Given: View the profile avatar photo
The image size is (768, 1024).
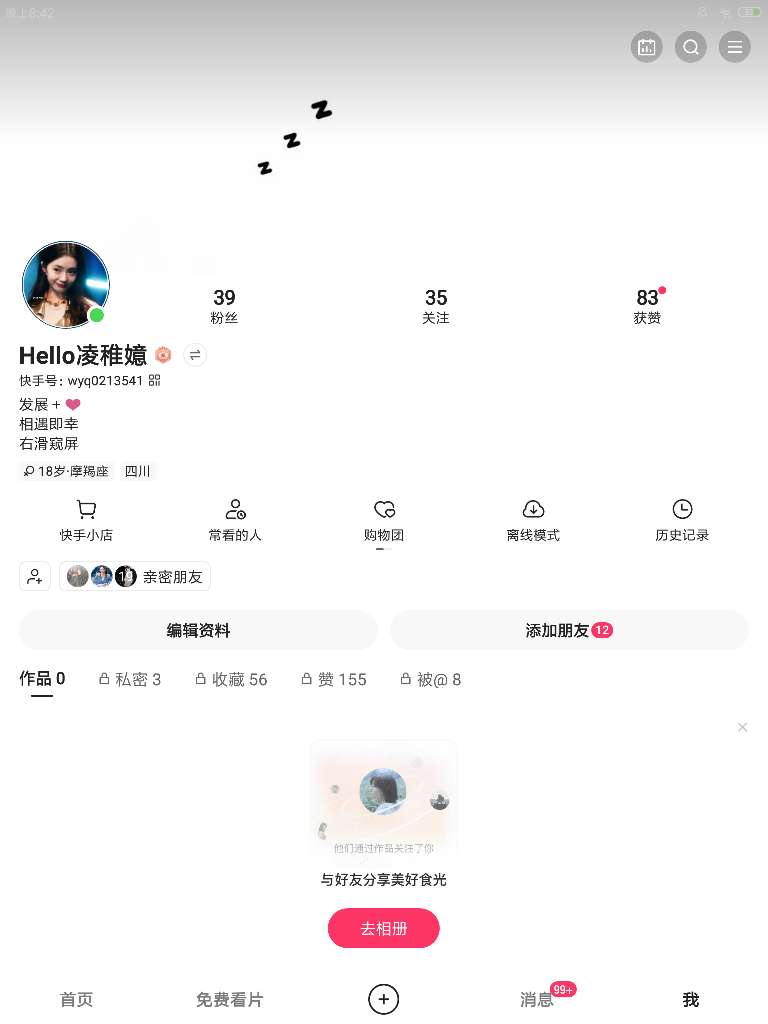Looking at the screenshot, I should point(65,285).
